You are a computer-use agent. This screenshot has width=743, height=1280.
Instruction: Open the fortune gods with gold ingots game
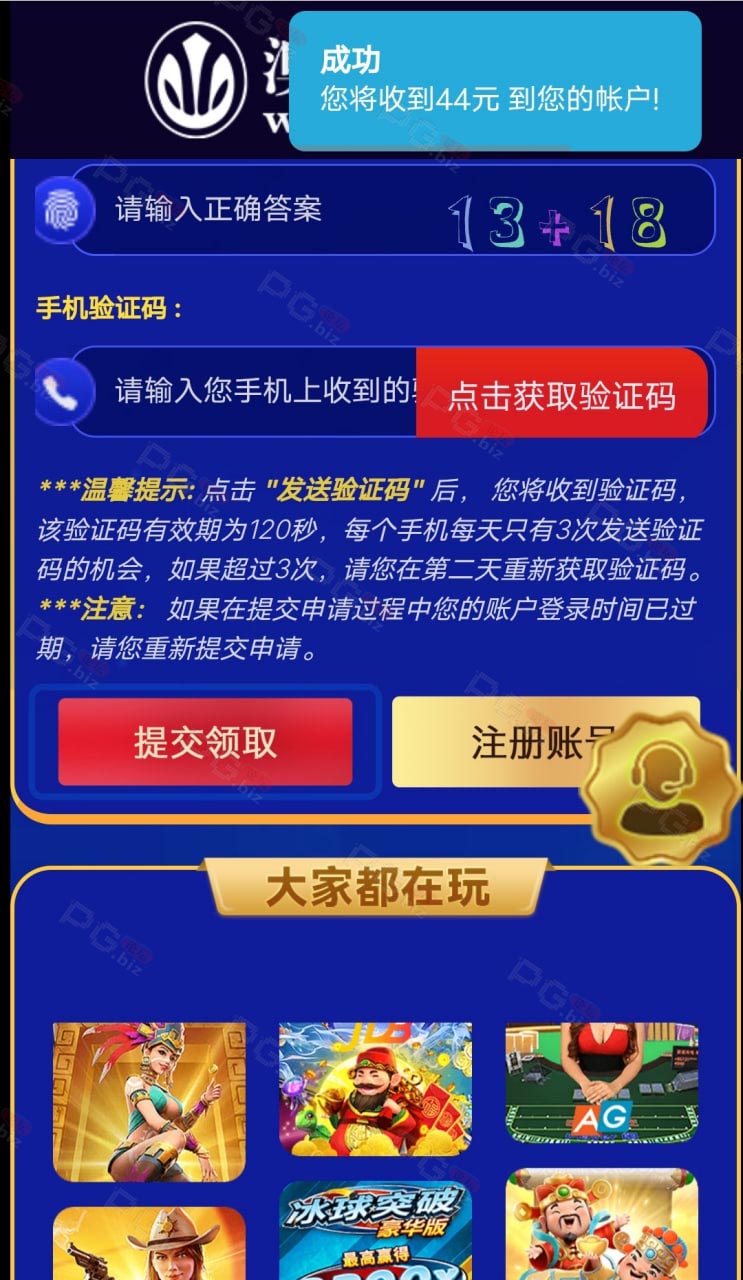point(602,1224)
